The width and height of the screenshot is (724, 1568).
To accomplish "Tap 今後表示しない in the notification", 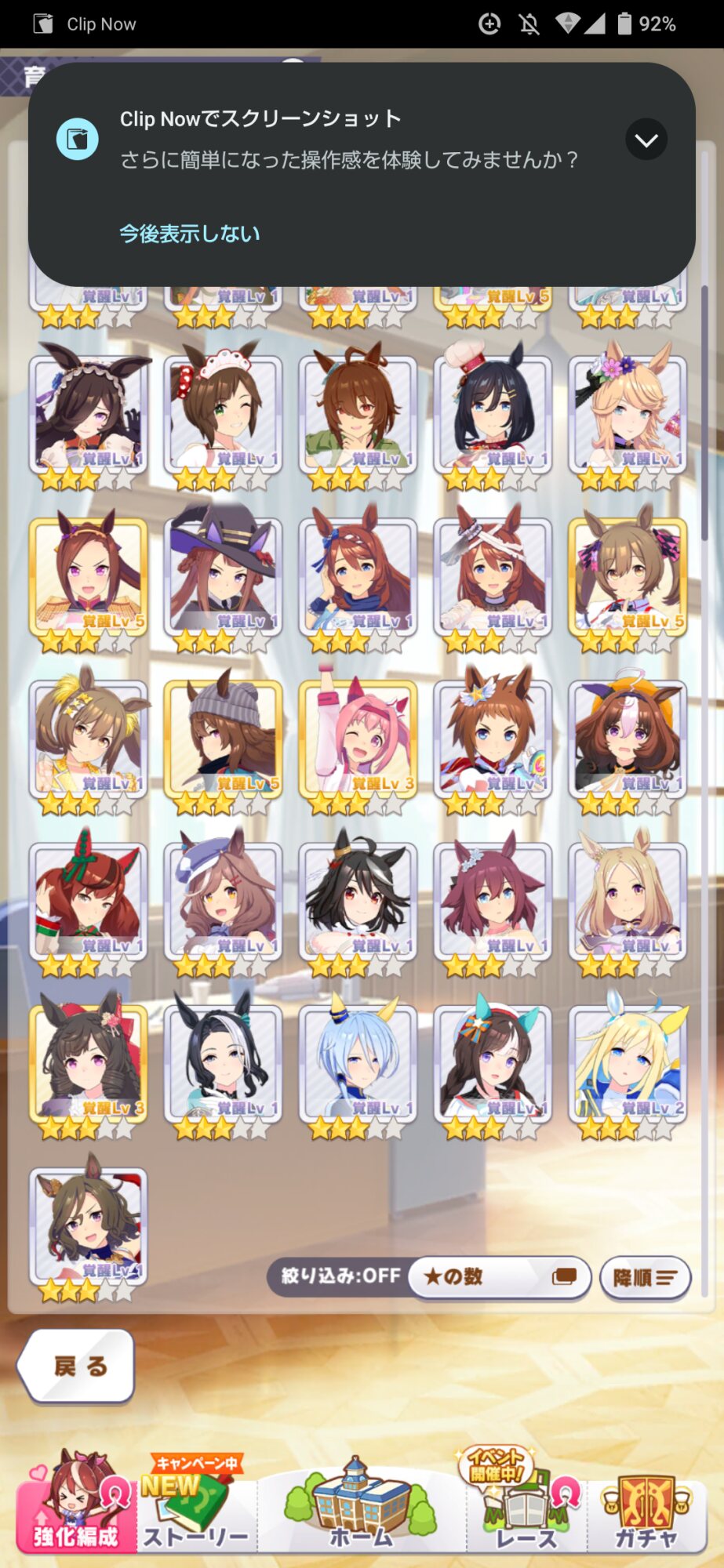I will click(189, 234).
